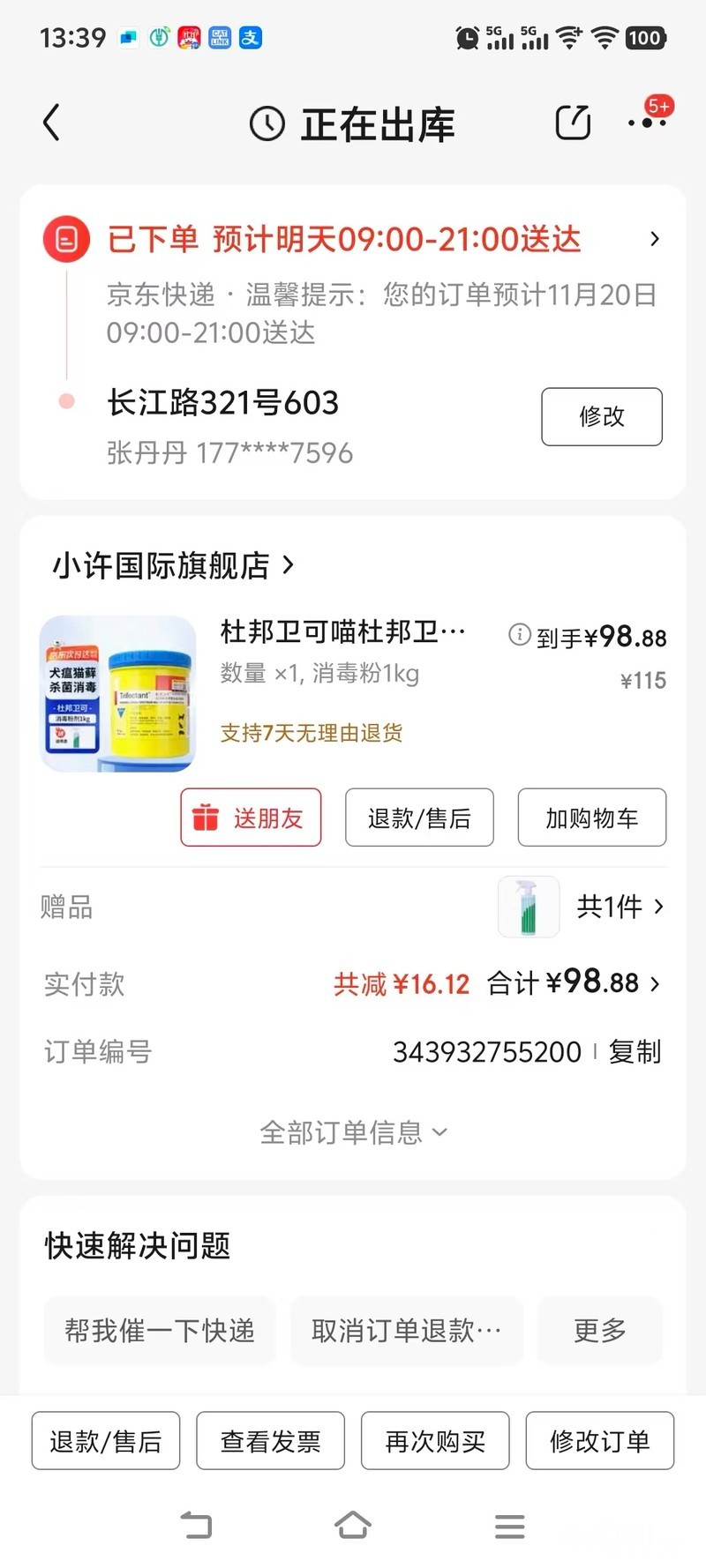
Task: Open the 小许国际旗舰店 store page
Action: coord(173,565)
